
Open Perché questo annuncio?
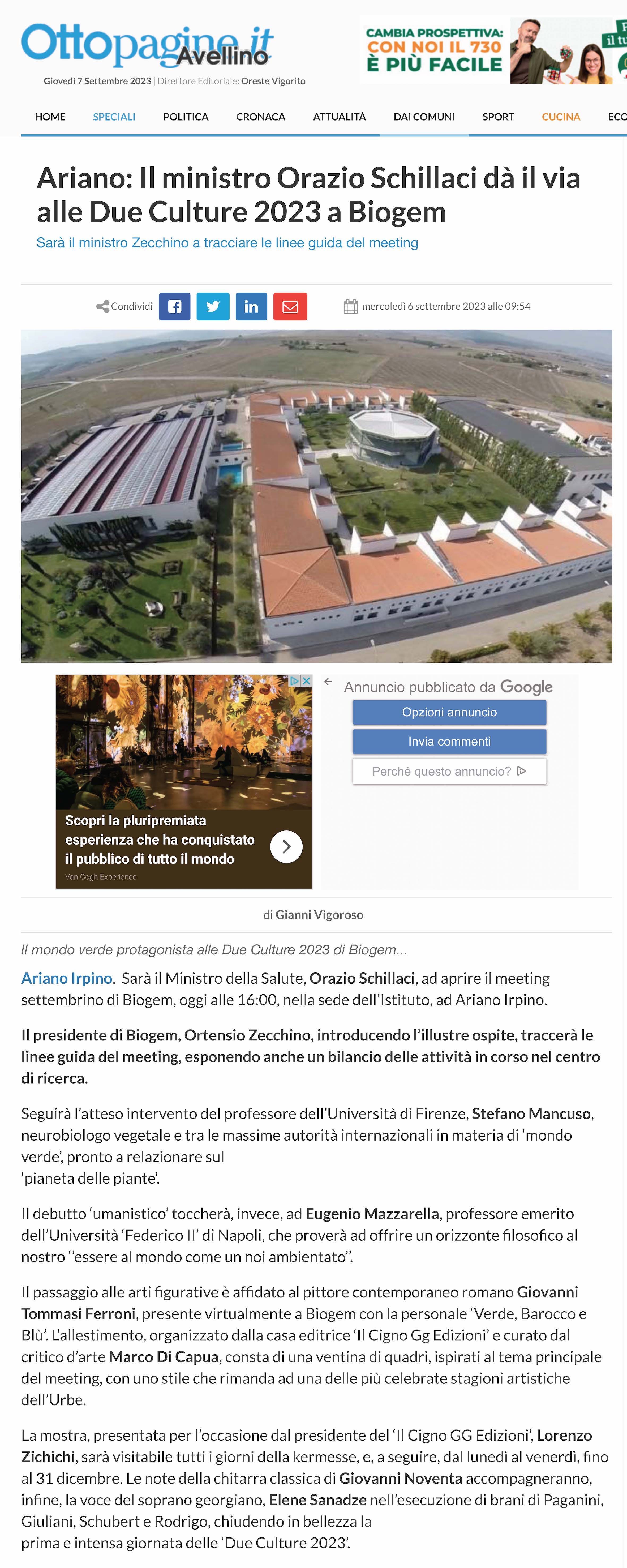coord(449,771)
